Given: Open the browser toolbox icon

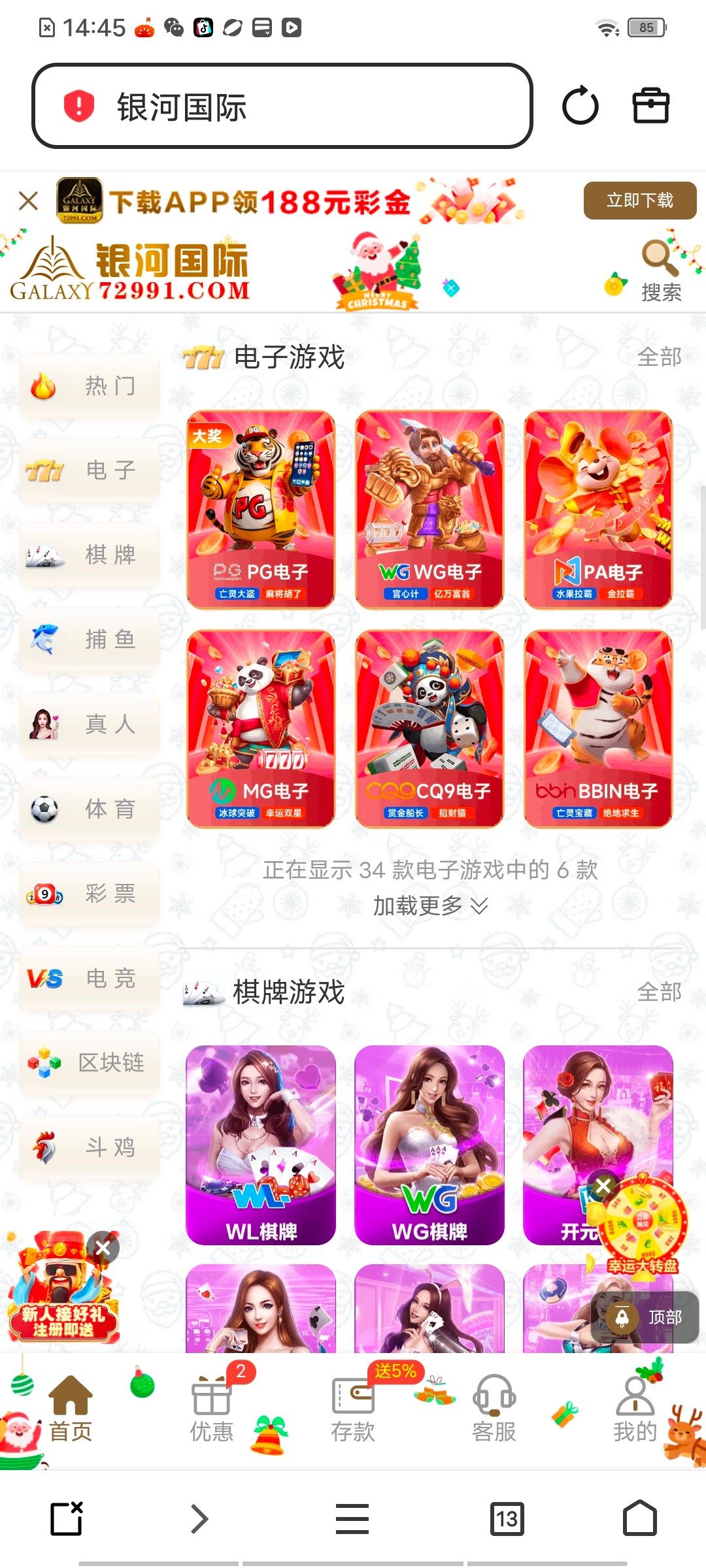Looking at the screenshot, I should [651, 106].
